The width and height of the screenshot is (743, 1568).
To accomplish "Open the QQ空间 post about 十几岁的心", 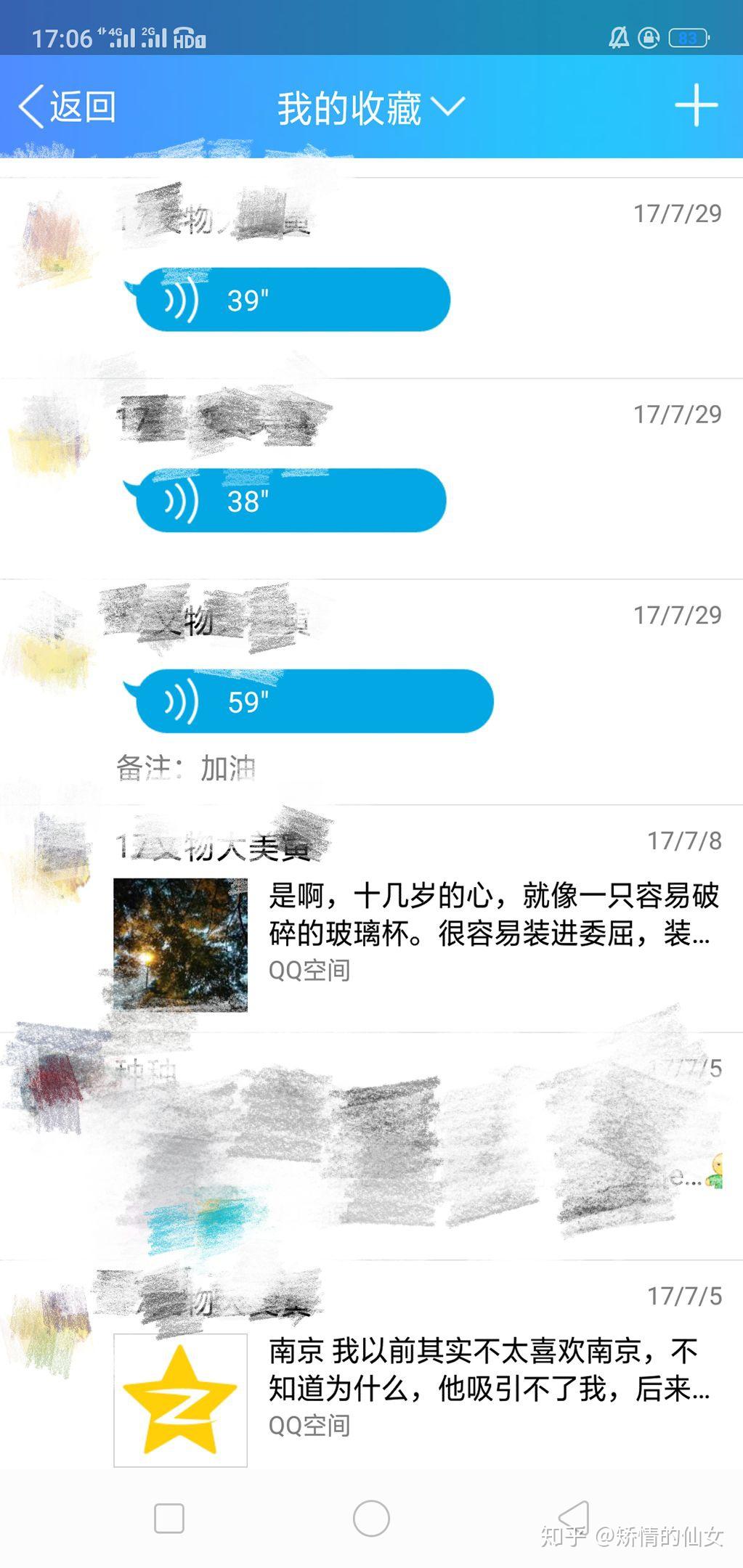I will [x=491, y=915].
